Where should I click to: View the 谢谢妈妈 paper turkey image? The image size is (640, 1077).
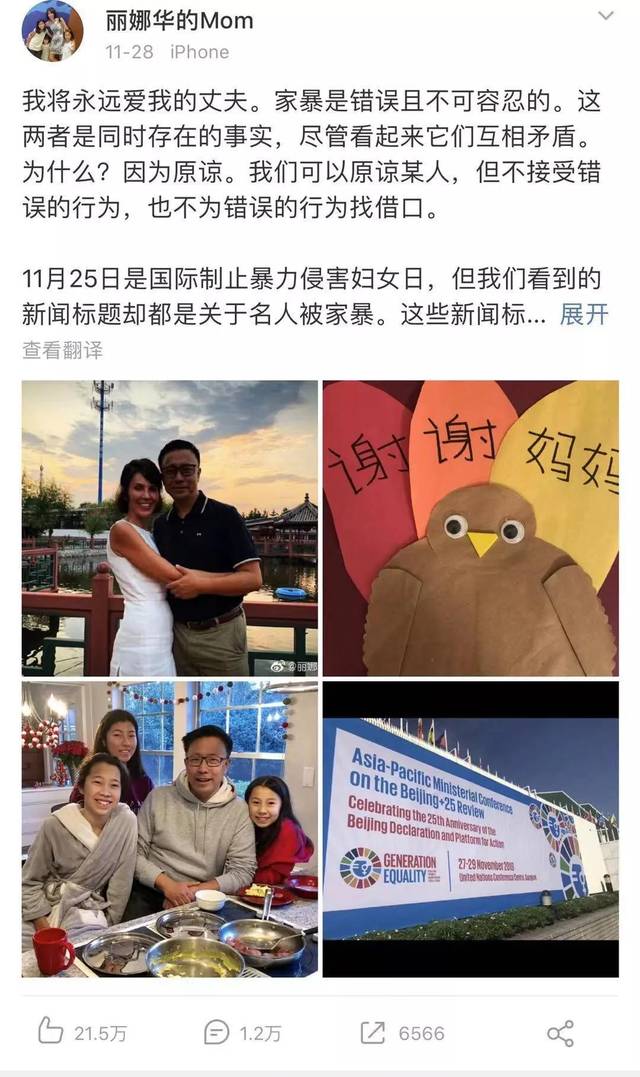coord(471,528)
